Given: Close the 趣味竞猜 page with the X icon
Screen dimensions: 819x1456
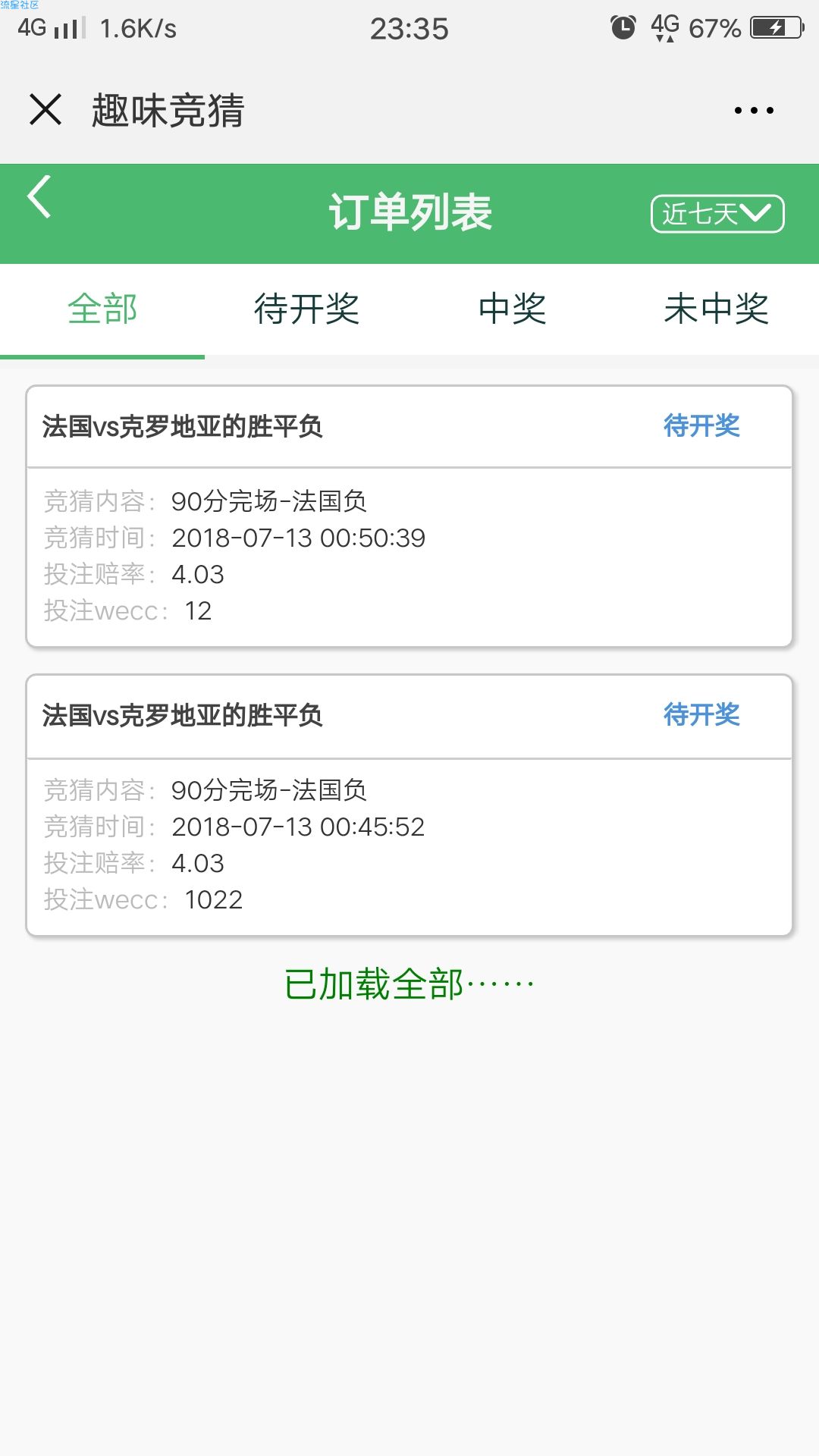Looking at the screenshot, I should click(45, 110).
